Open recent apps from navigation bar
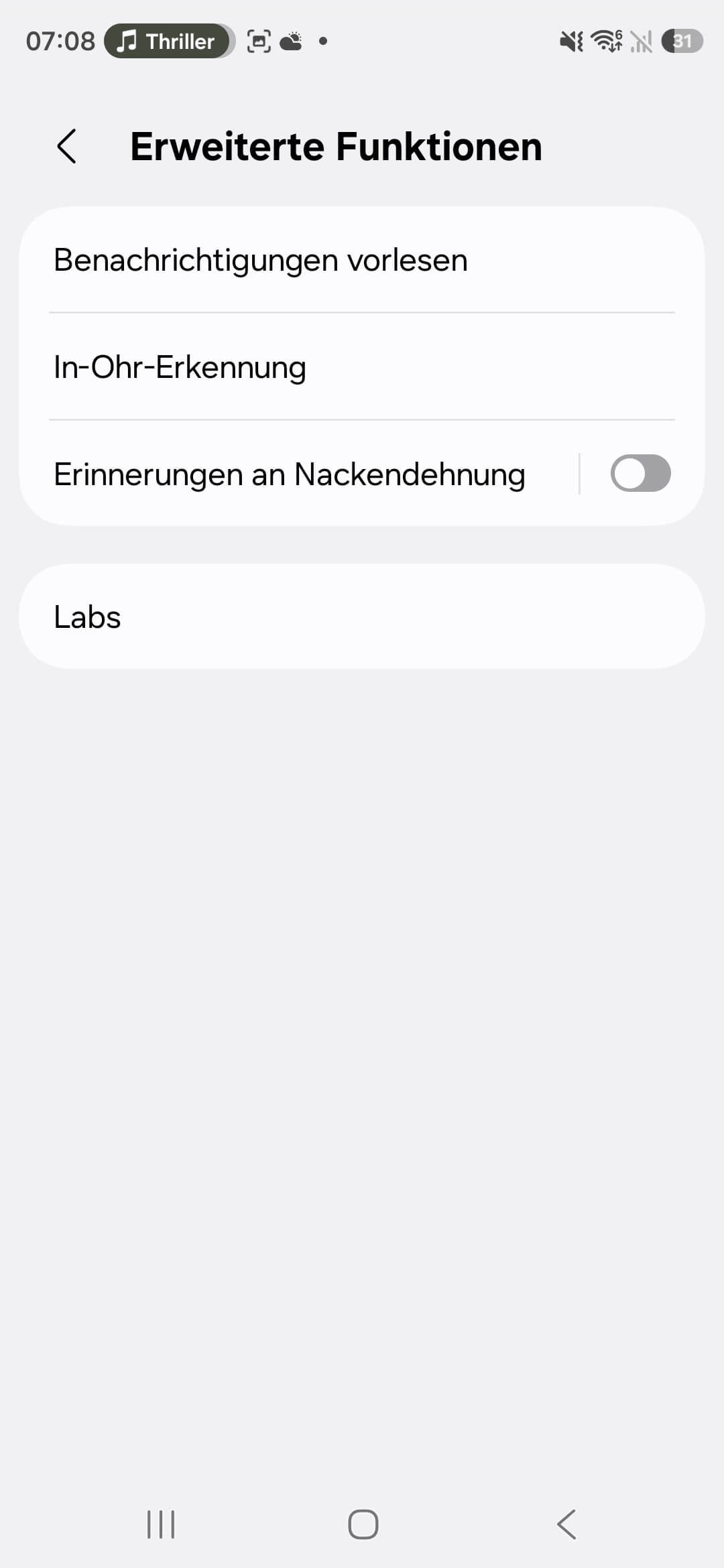The image size is (724, 1568). coord(161,1524)
